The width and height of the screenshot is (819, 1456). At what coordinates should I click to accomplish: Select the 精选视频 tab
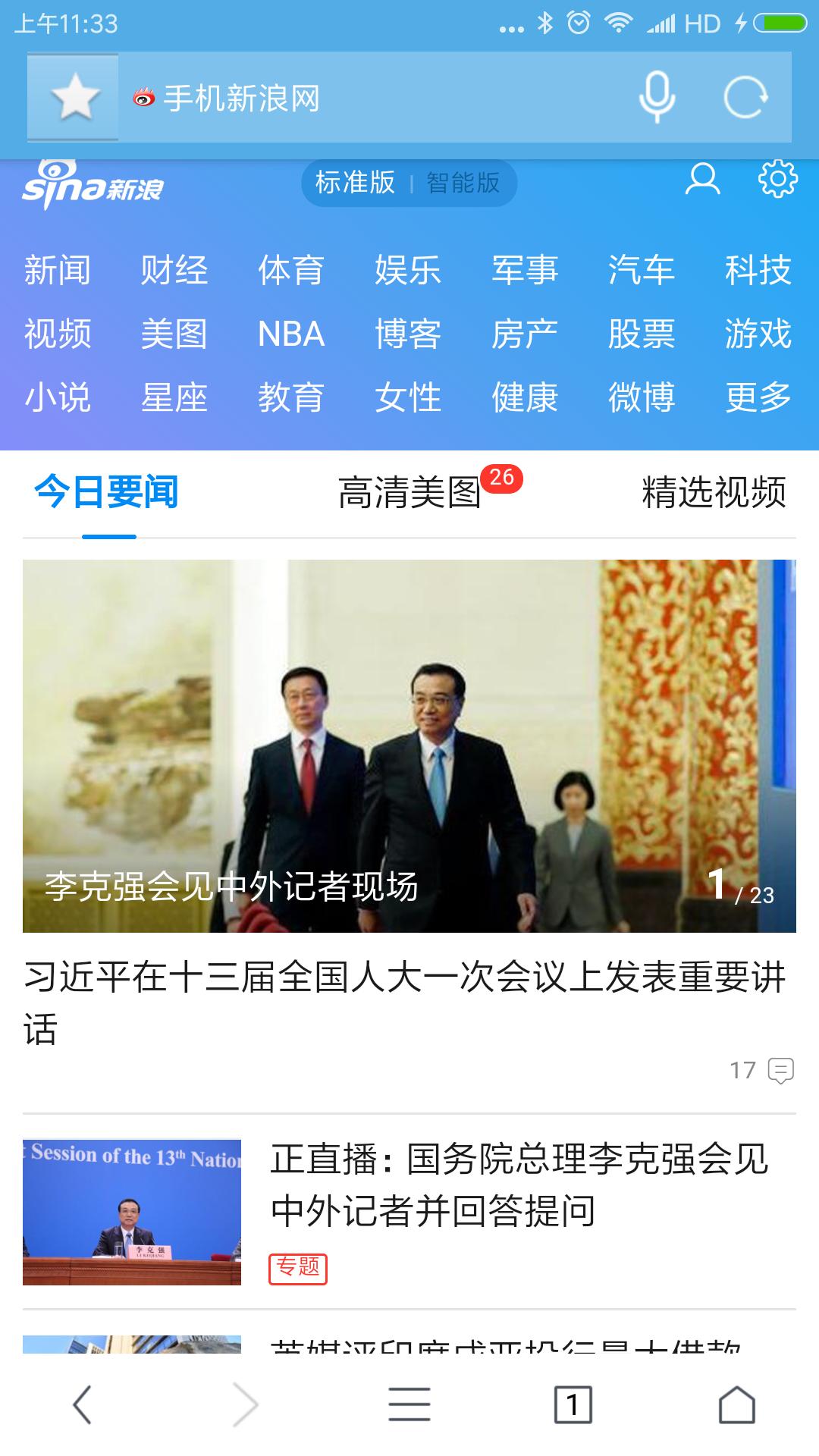(x=714, y=493)
